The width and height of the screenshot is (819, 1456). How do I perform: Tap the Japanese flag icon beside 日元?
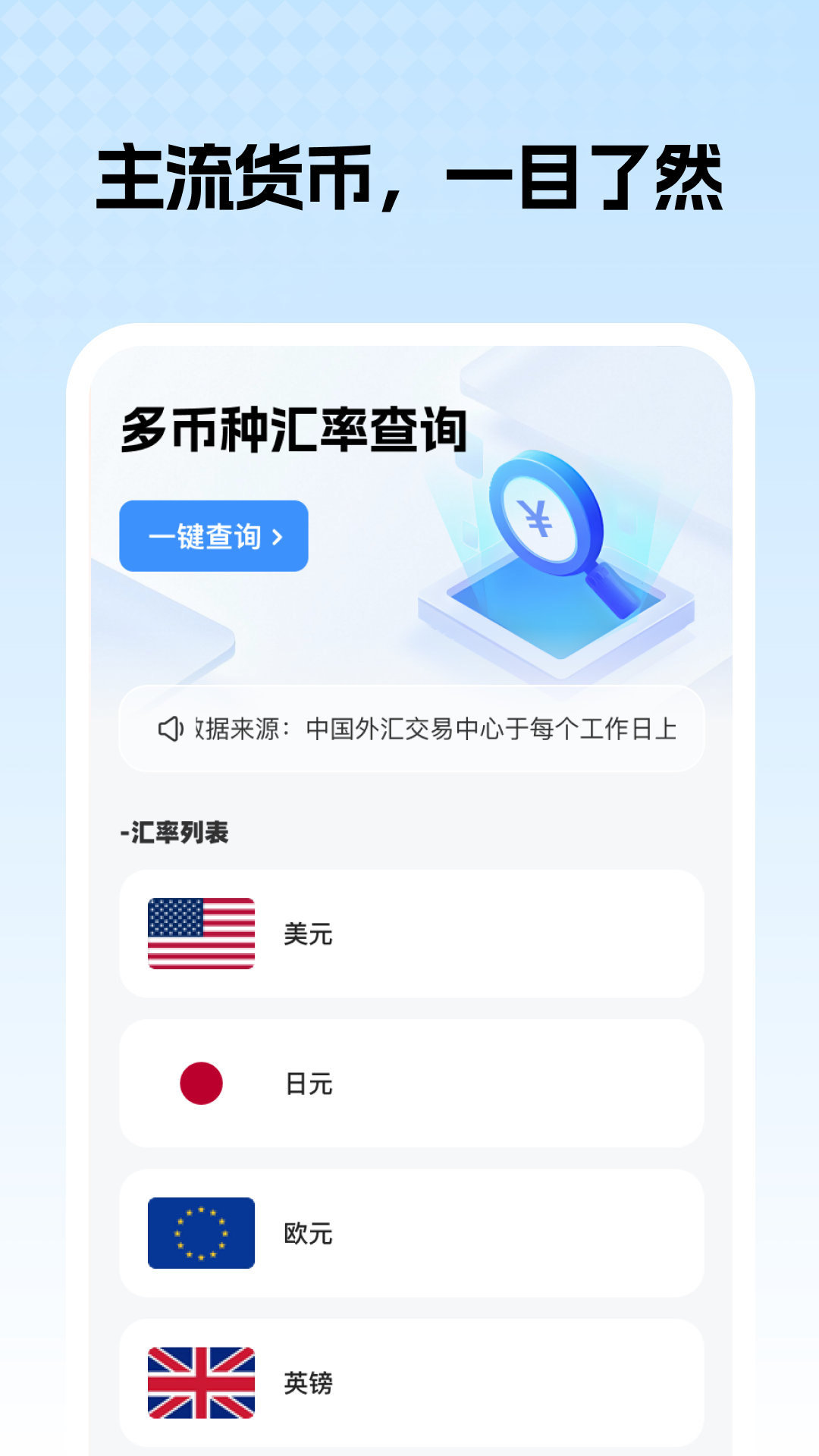201,1084
